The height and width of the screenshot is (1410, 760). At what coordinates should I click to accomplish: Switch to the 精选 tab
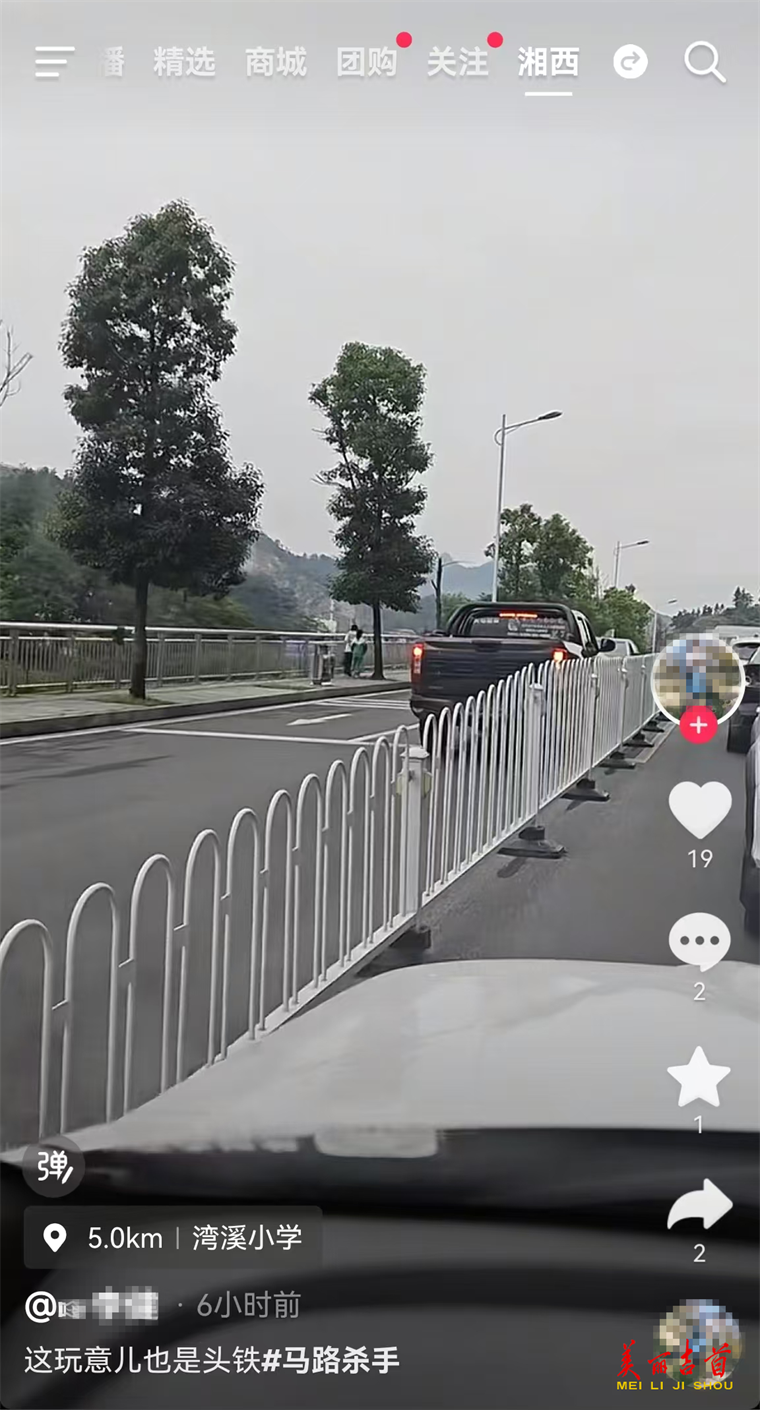click(184, 62)
